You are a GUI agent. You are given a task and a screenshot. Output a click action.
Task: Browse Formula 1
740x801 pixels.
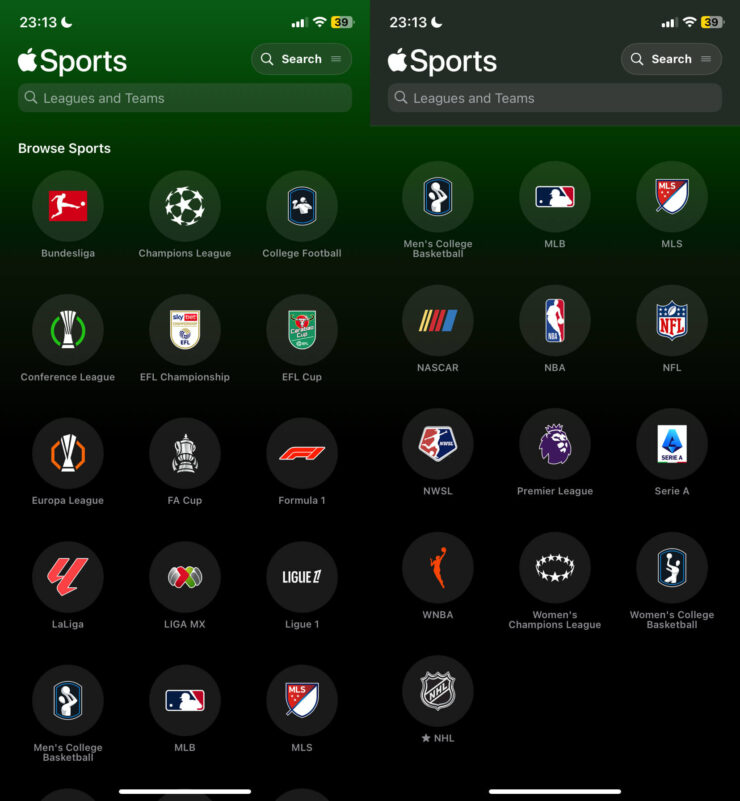302,453
